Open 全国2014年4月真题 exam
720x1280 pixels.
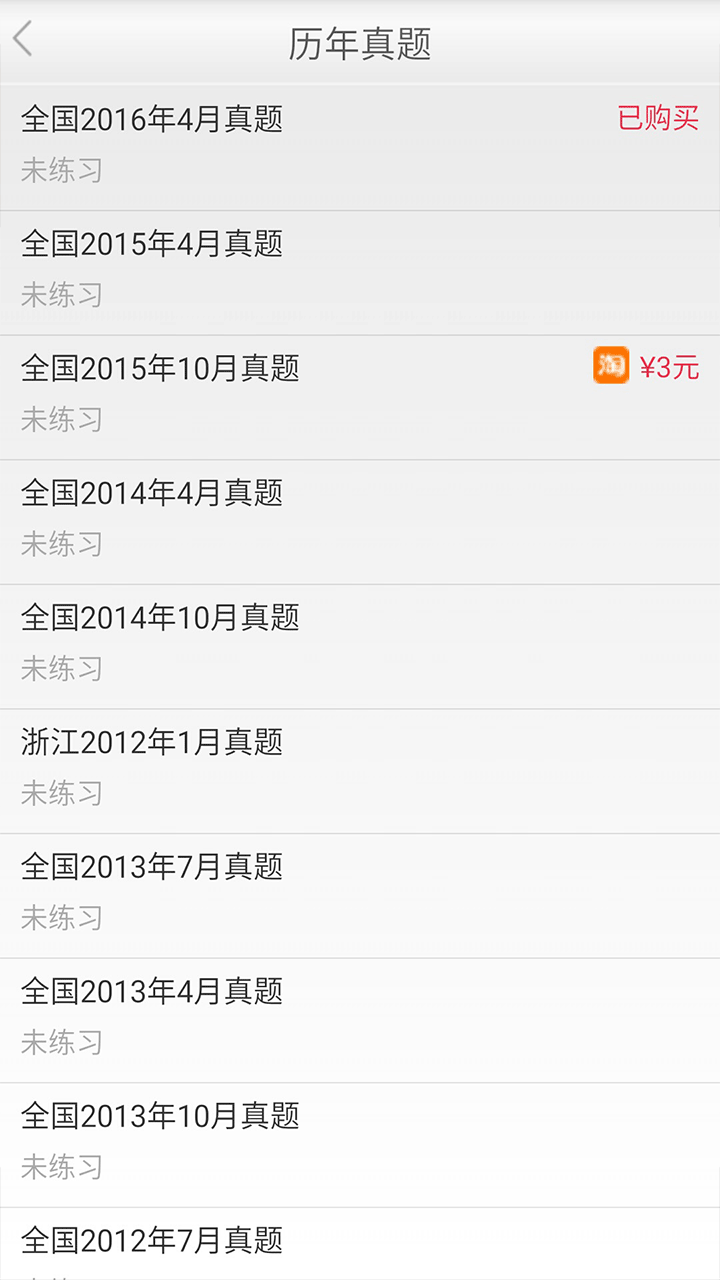(x=360, y=522)
